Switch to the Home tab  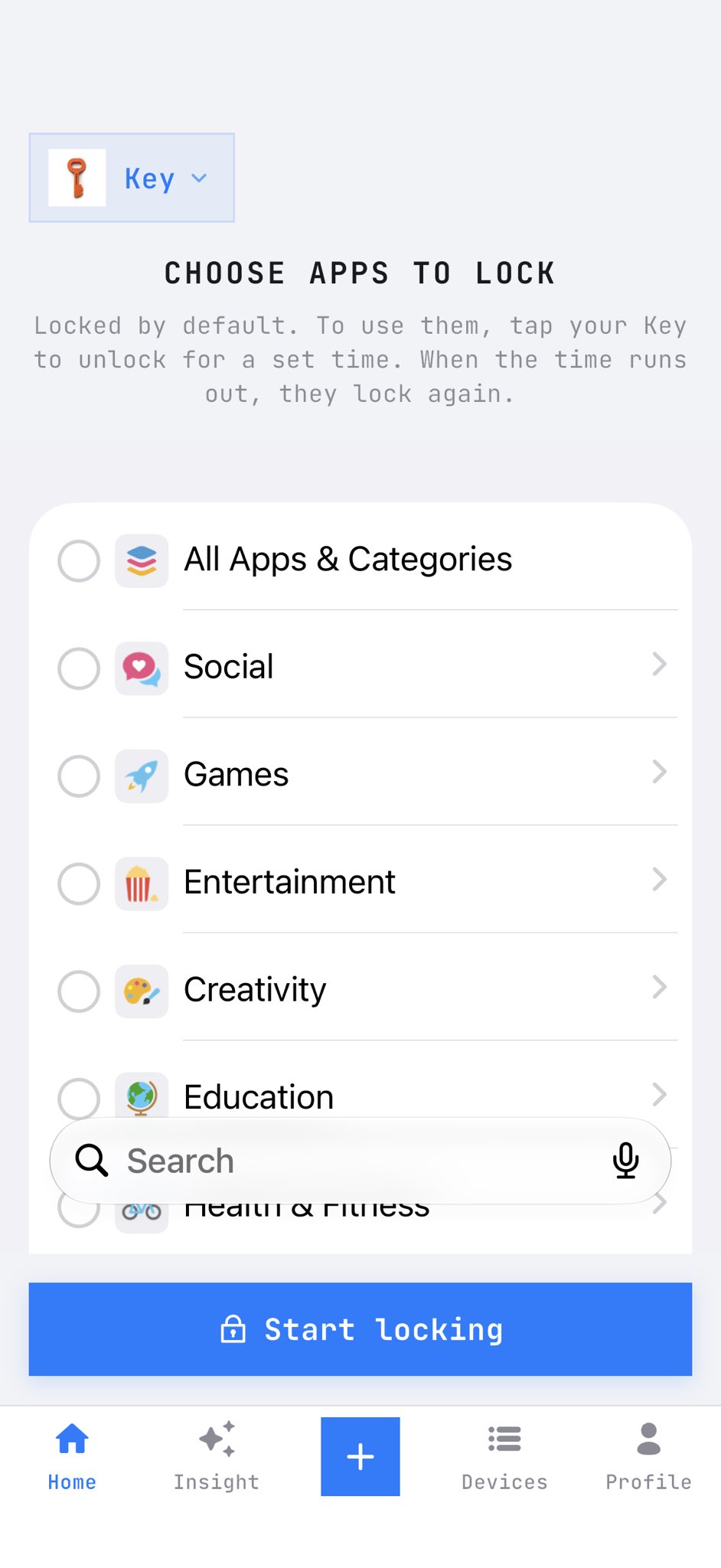coord(72,1457)
